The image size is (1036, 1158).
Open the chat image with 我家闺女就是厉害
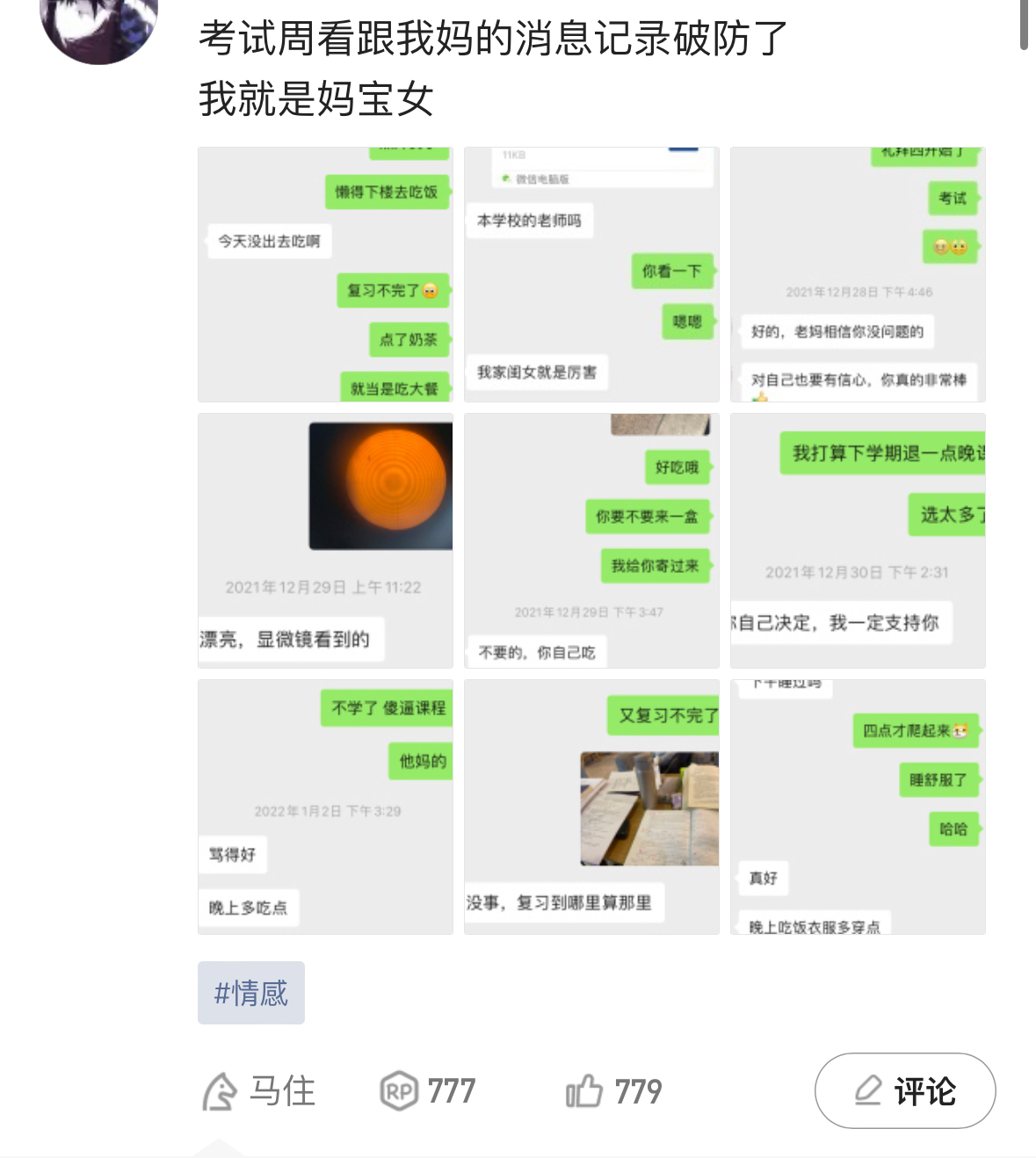coord(591,274)
